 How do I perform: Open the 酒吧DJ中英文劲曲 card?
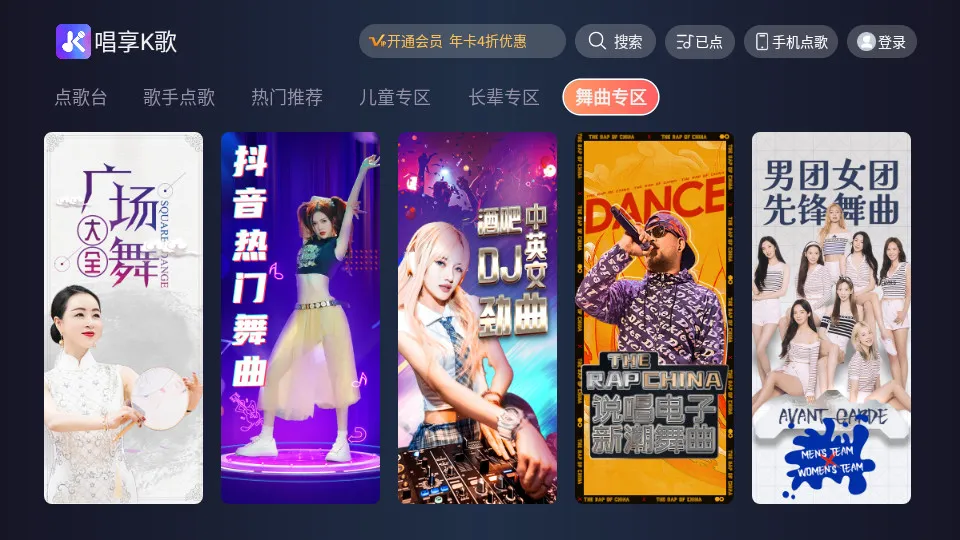477,318
